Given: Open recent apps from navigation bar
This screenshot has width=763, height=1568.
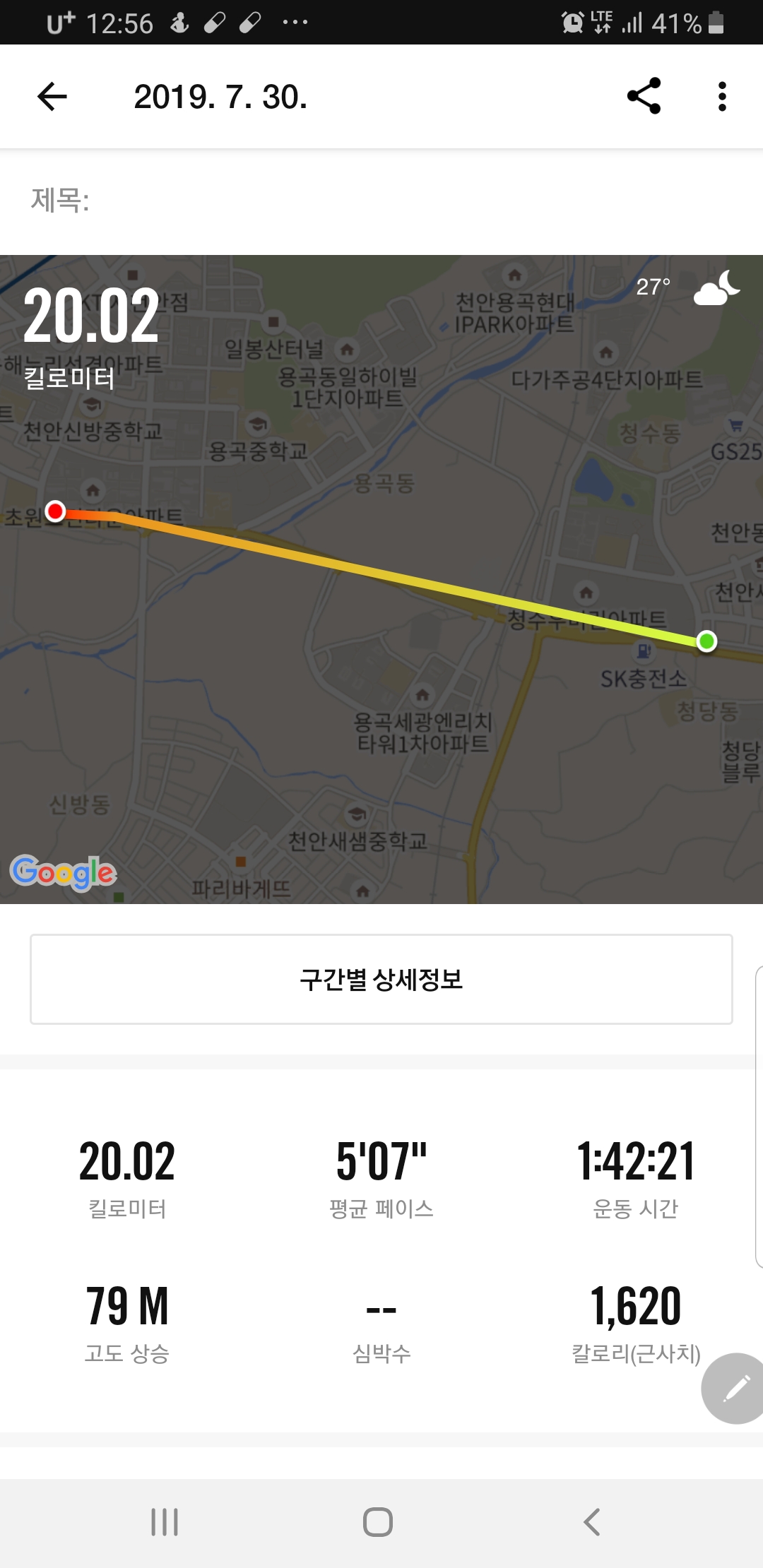Looking at the screenshot, I should point(165,1522).
